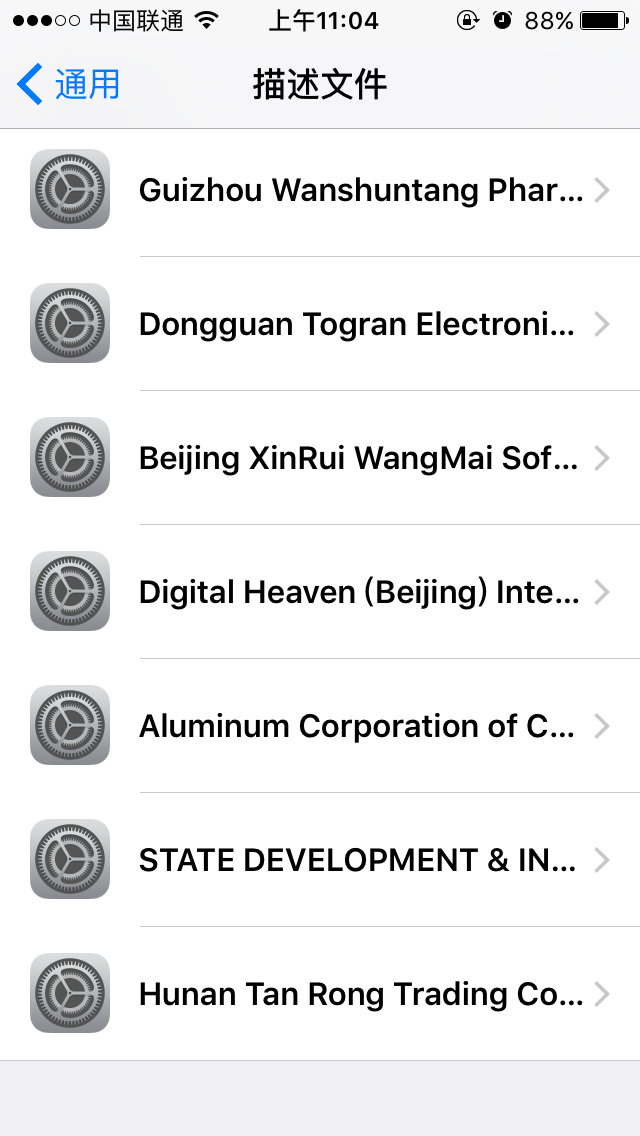
Task: Open the Dongguan Togran Electronics profile
Action: coord(320,323)
